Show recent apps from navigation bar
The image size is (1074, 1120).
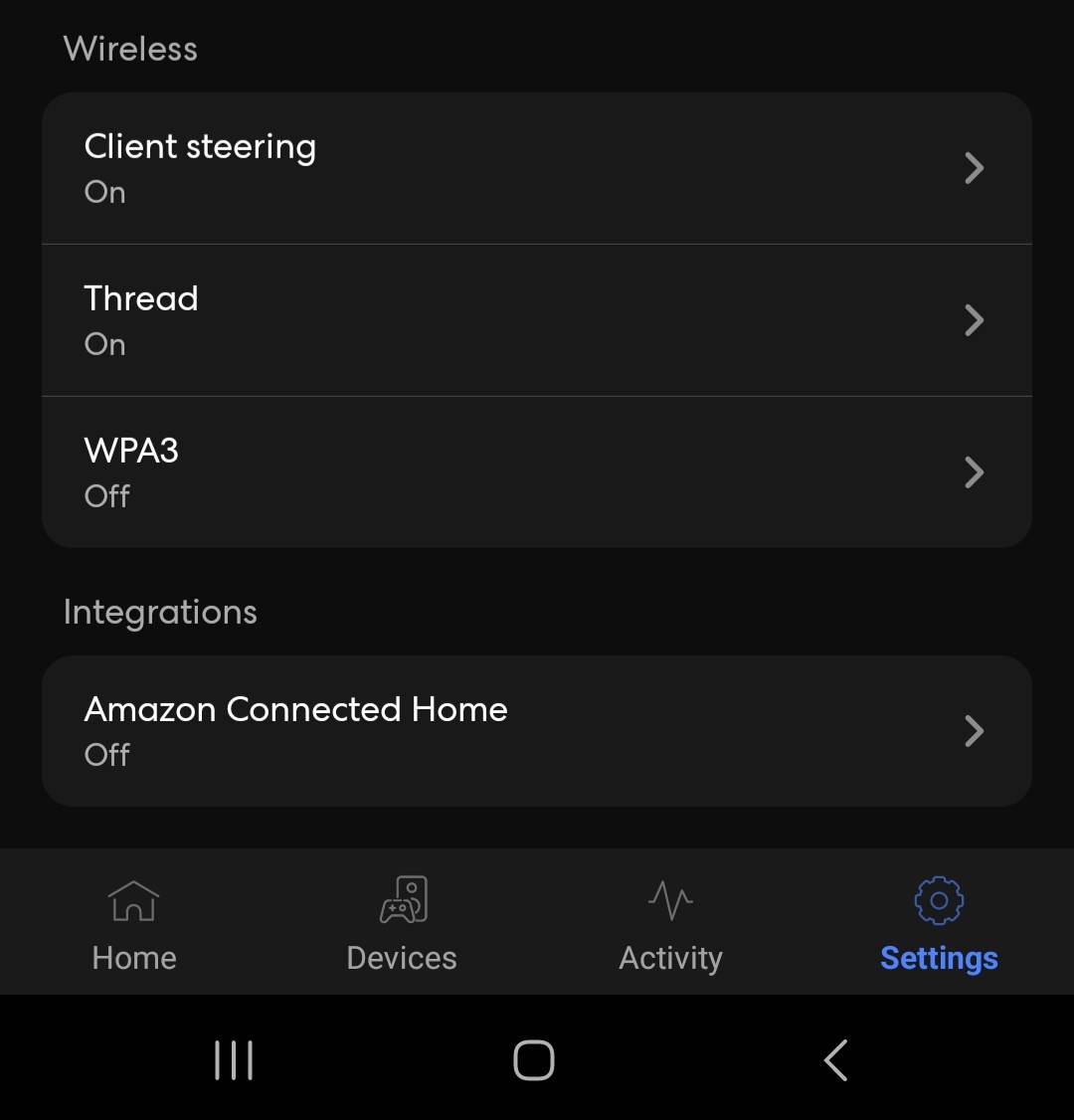tap(234, 1060)
